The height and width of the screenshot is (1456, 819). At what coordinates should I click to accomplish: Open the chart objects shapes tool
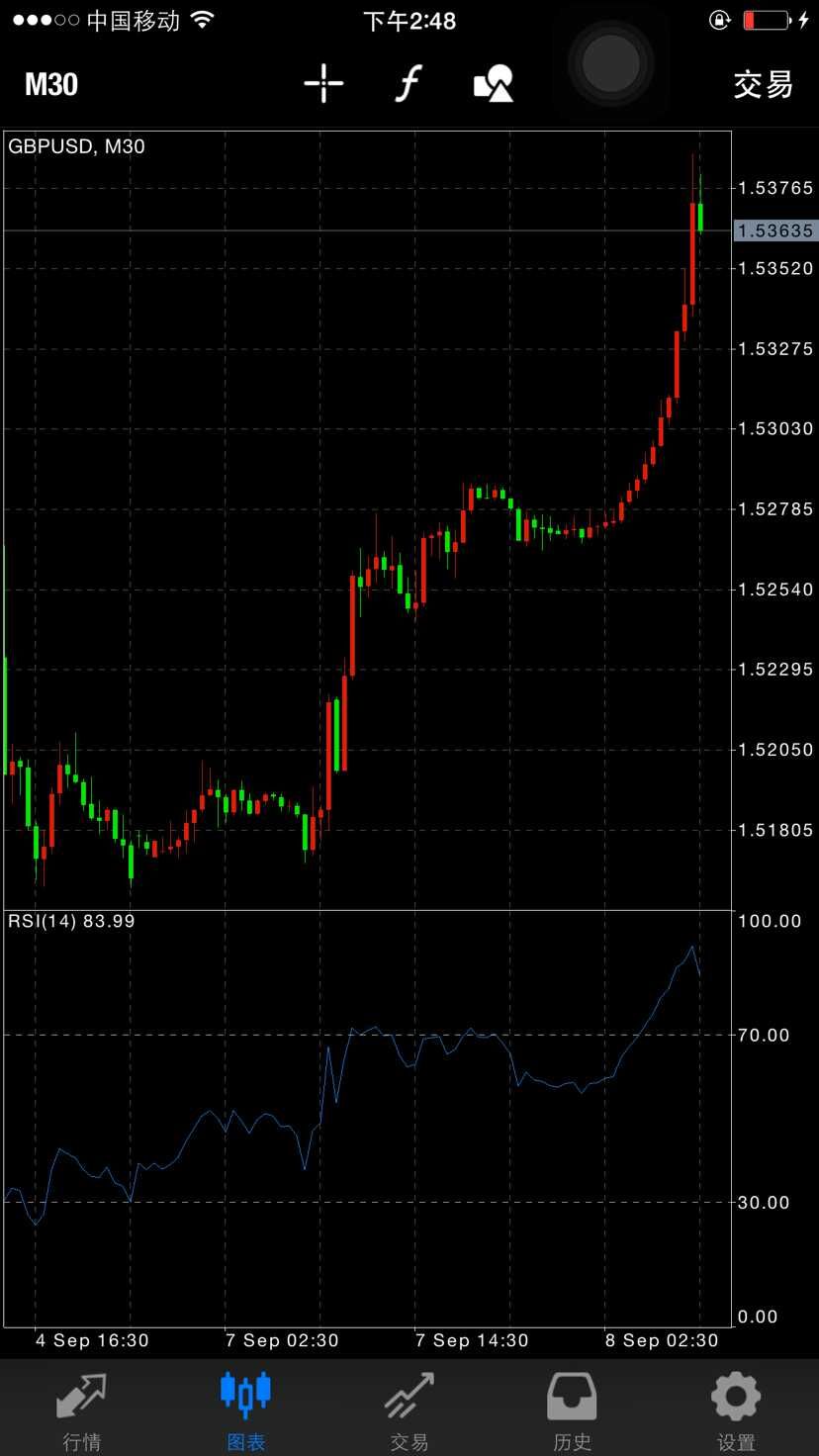494,84
